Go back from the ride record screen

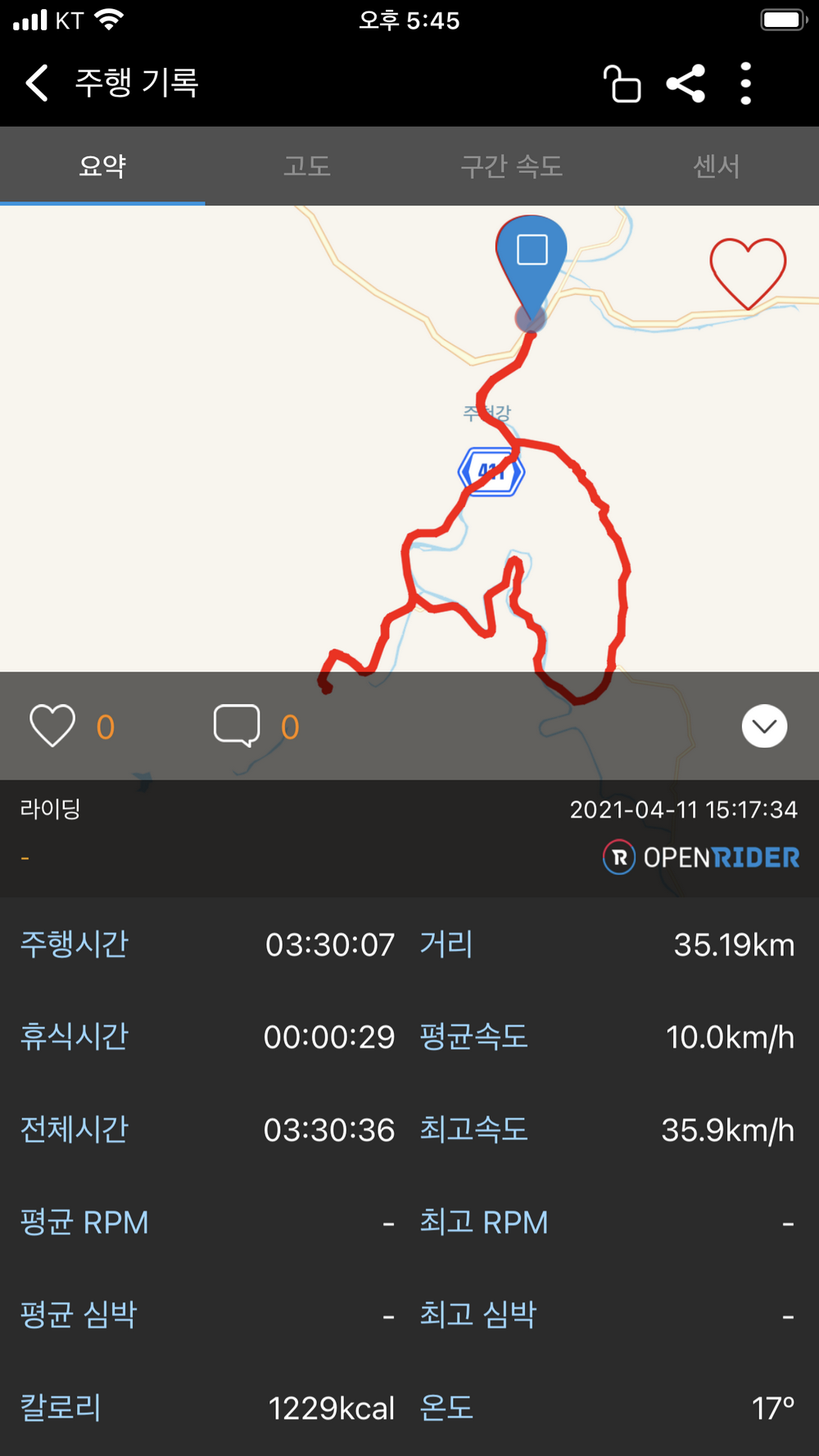tap(38, 83)
